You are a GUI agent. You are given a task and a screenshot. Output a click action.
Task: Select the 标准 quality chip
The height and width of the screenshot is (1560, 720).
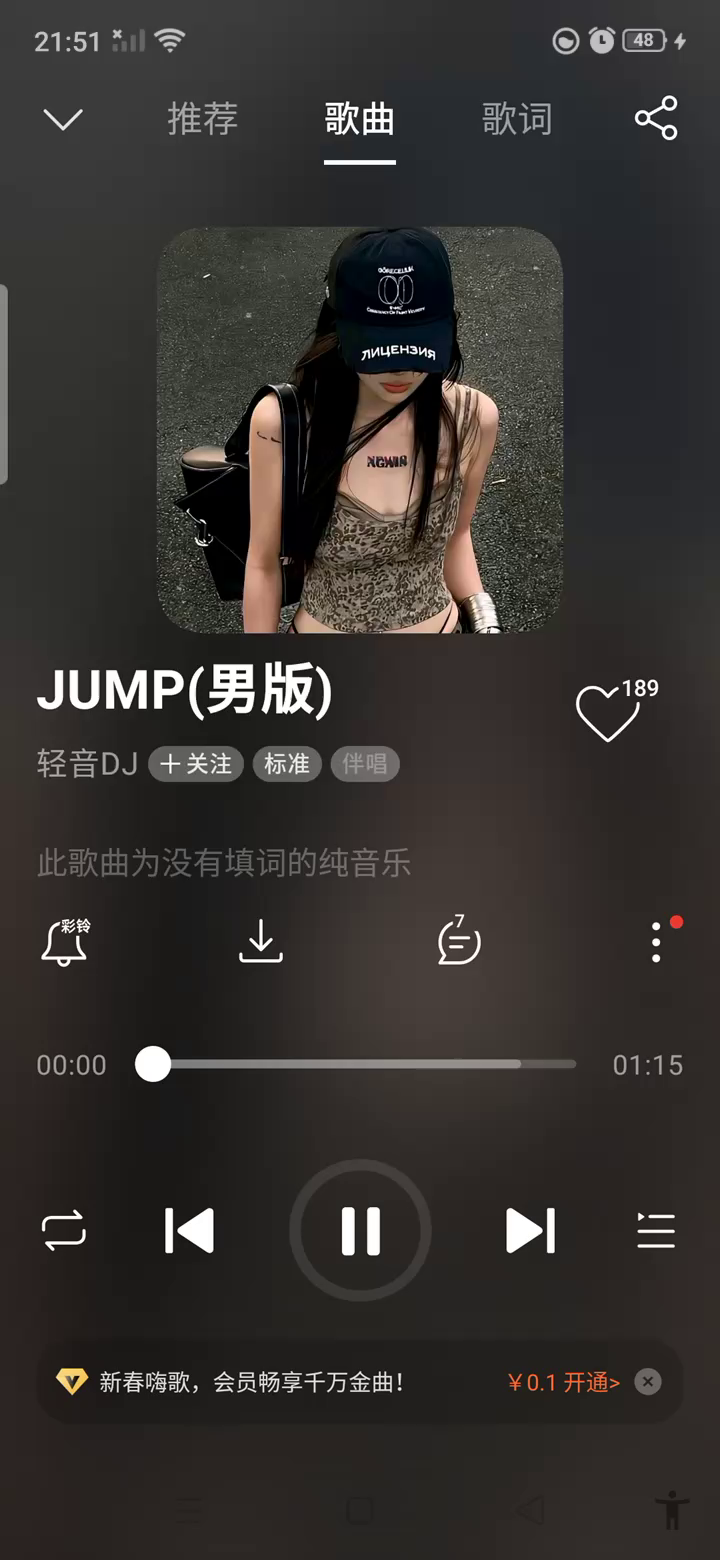[286, 764]
